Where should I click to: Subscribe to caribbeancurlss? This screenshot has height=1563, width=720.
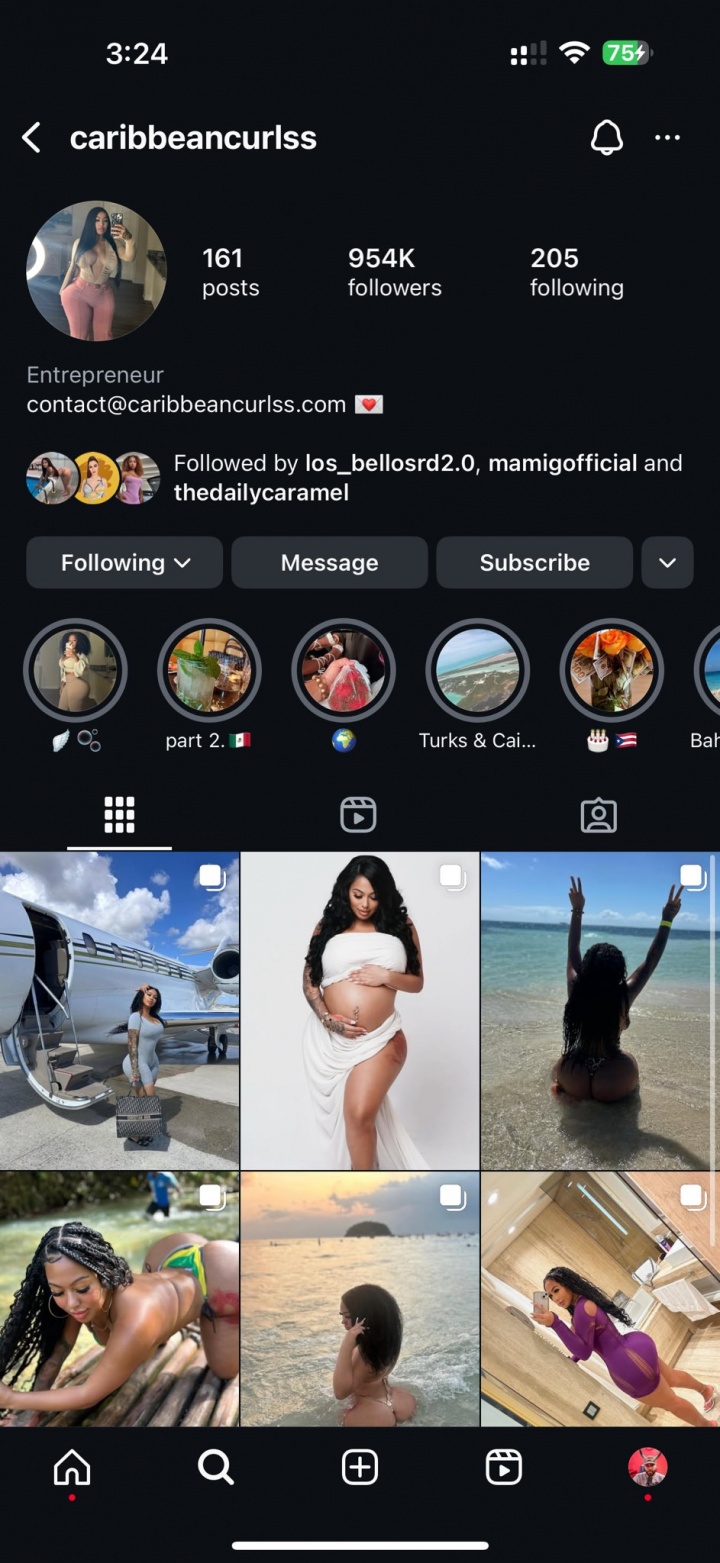point(534,562)
